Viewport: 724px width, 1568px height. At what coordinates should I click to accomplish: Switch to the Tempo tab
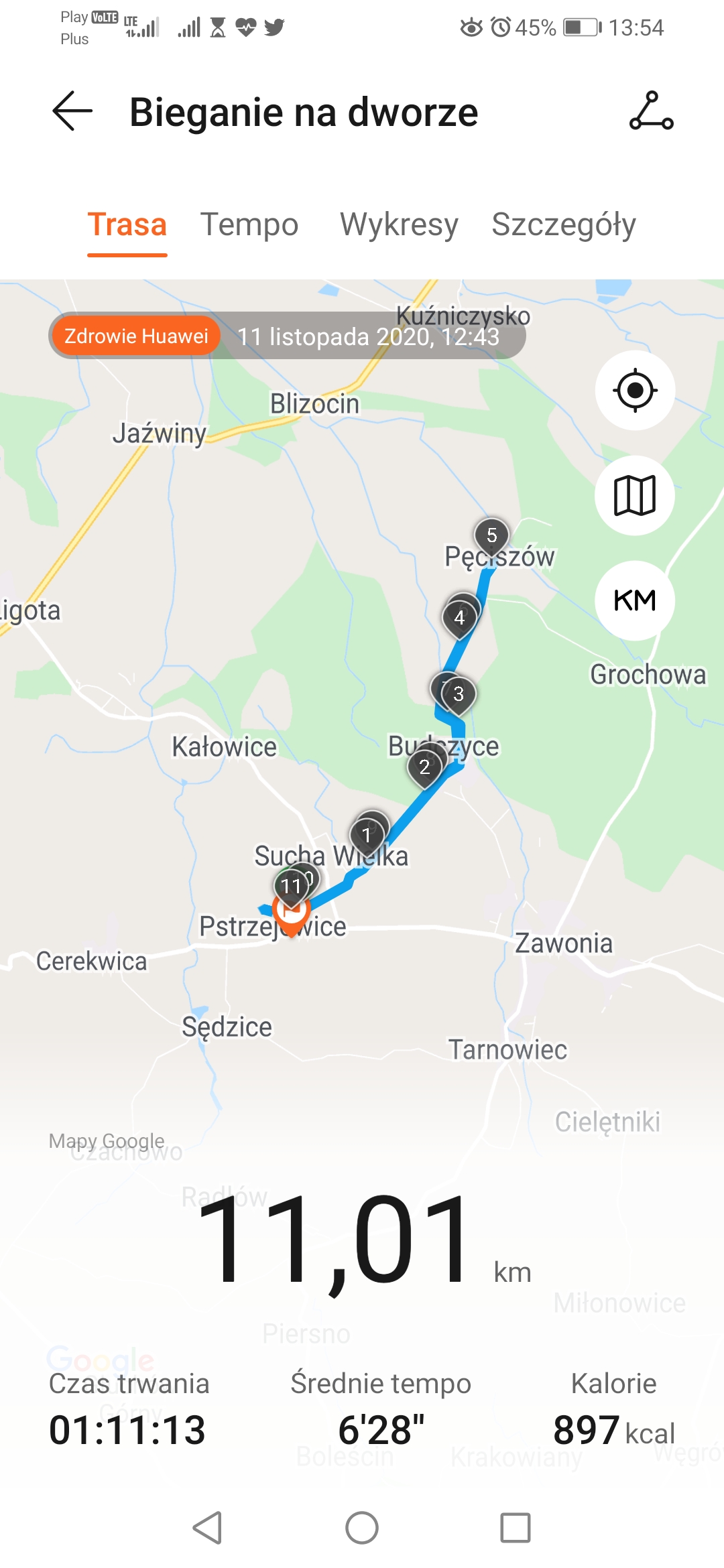249,224
